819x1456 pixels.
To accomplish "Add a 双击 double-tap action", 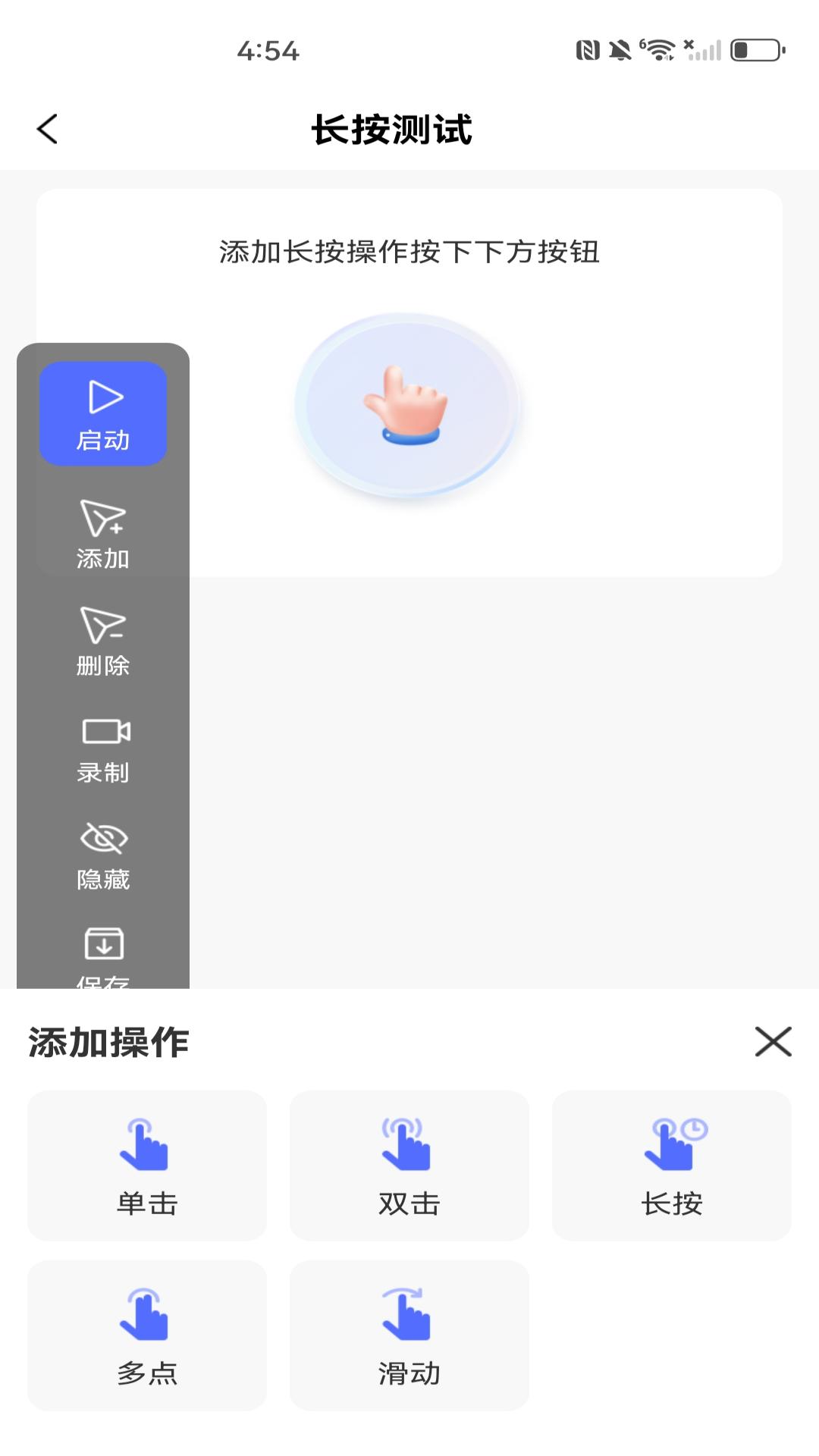I will (409, 1166).
